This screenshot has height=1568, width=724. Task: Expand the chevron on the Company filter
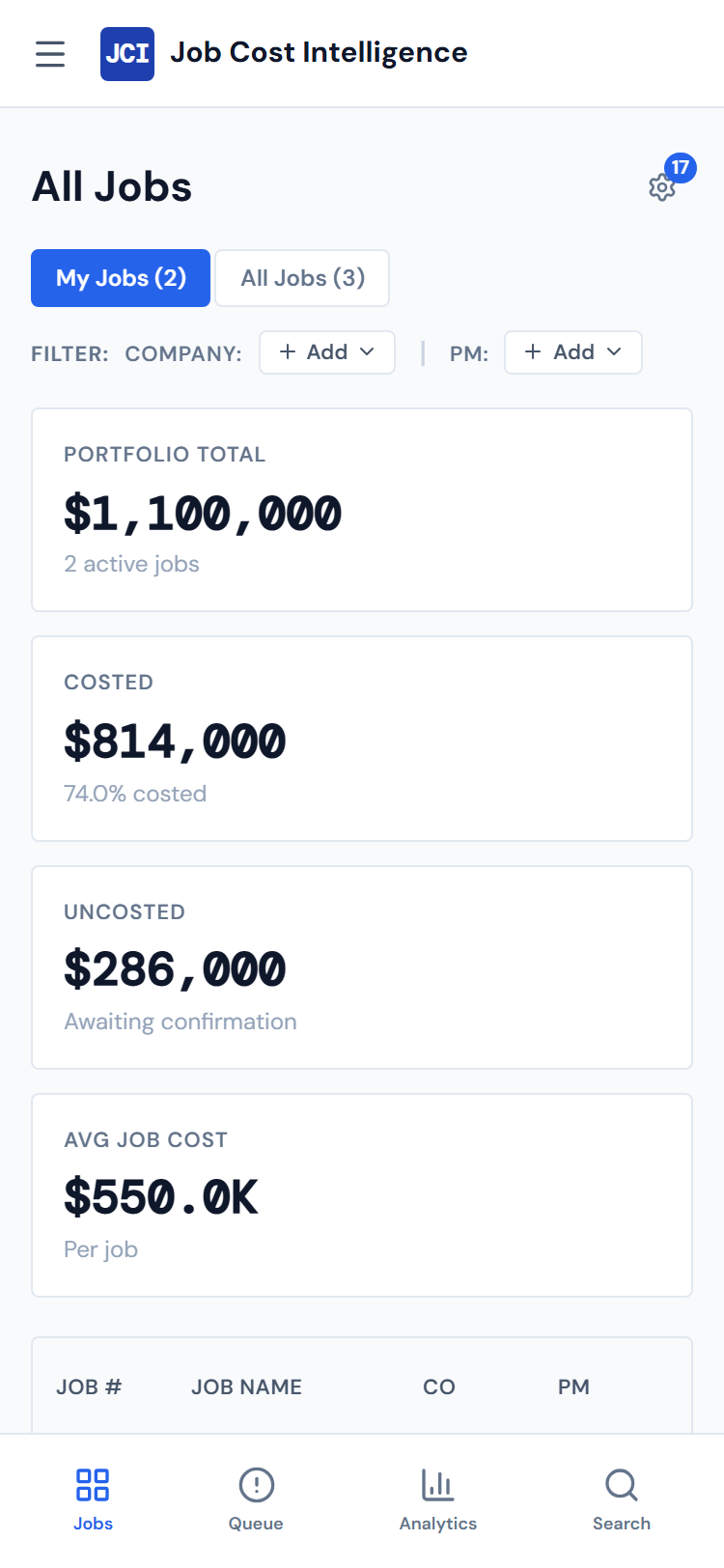[x=368, y=352]
